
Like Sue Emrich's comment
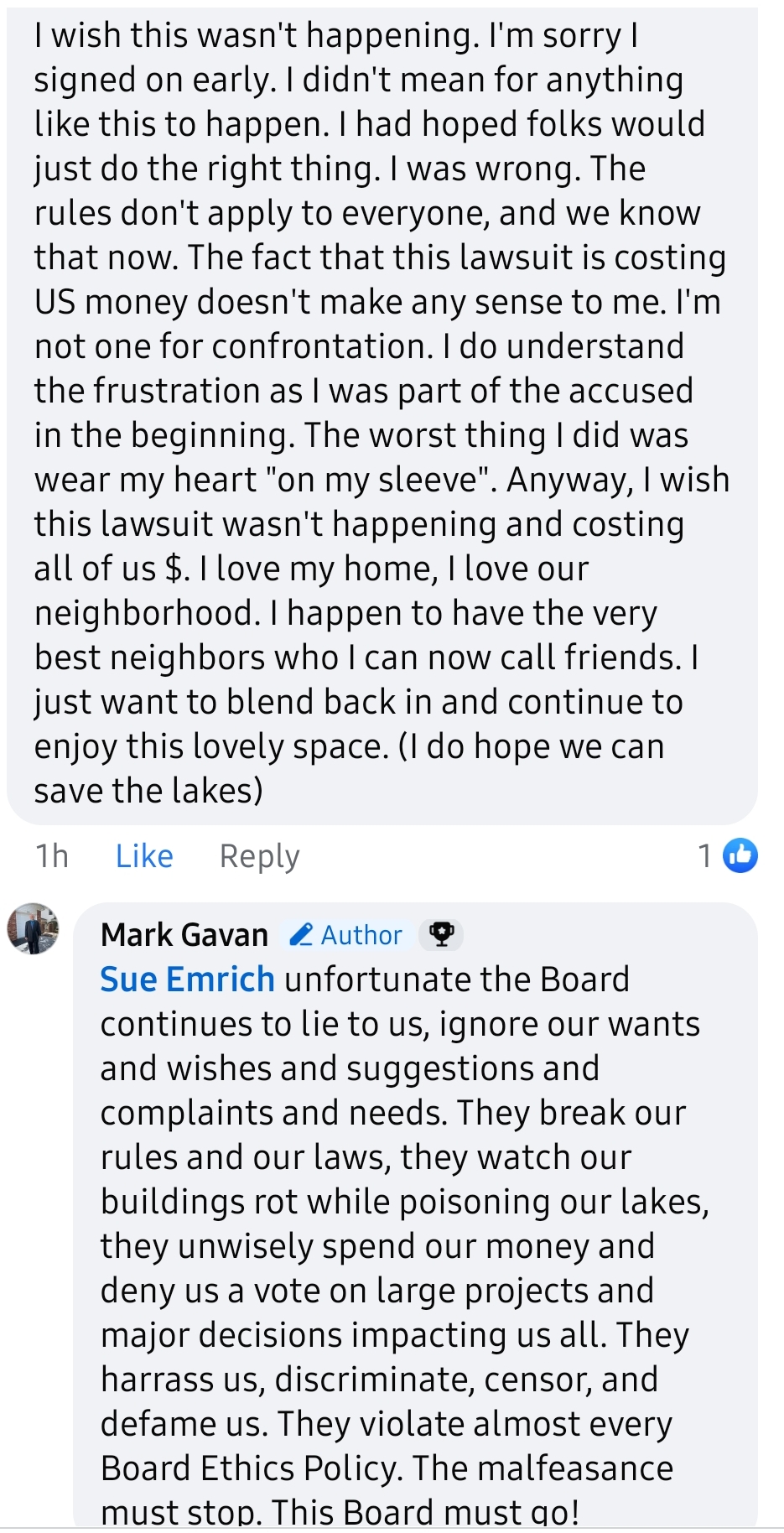coord(144,856)
